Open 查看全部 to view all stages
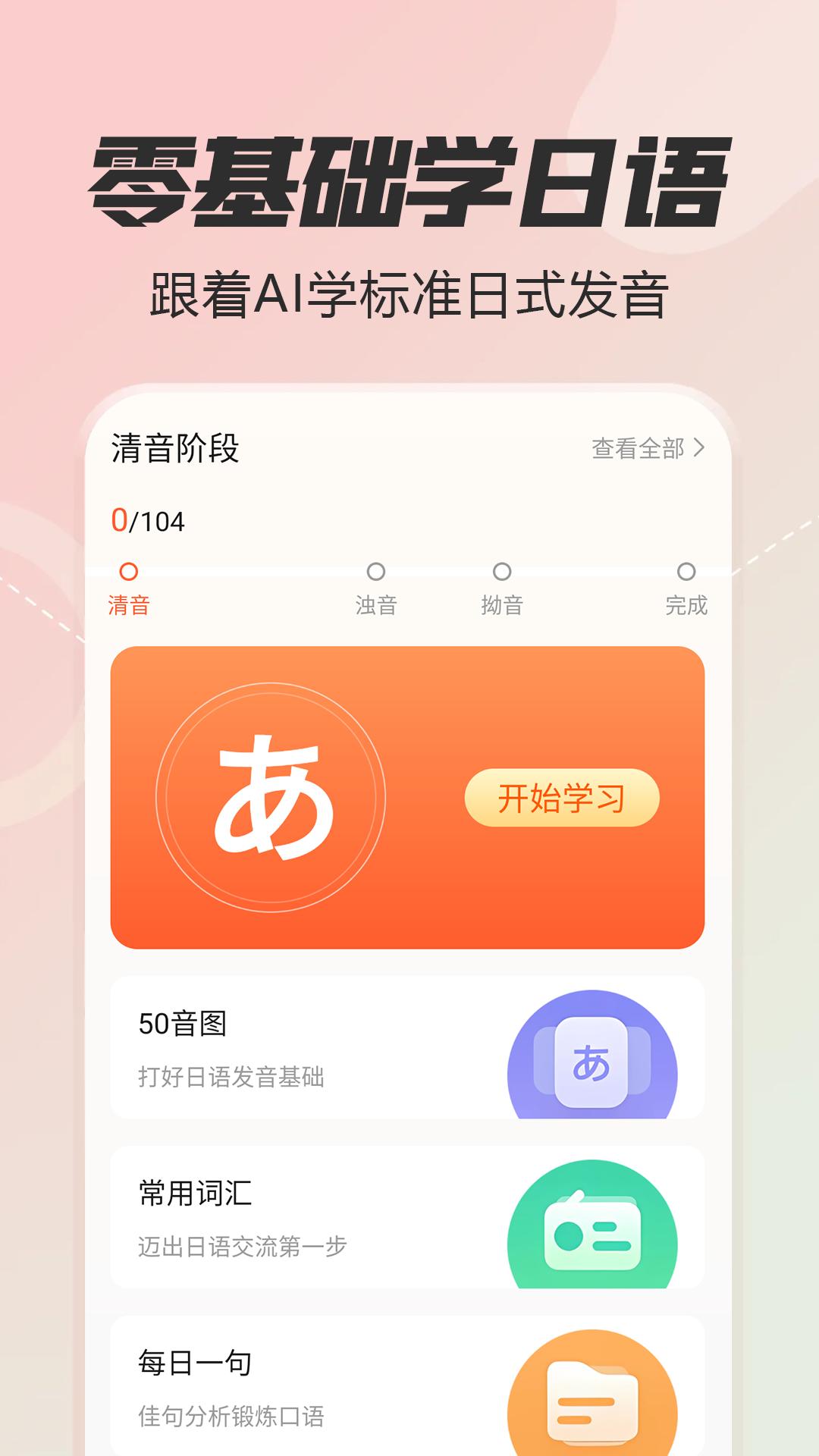The width and height of the screenshot is (819, 1456). pos(641,449)
